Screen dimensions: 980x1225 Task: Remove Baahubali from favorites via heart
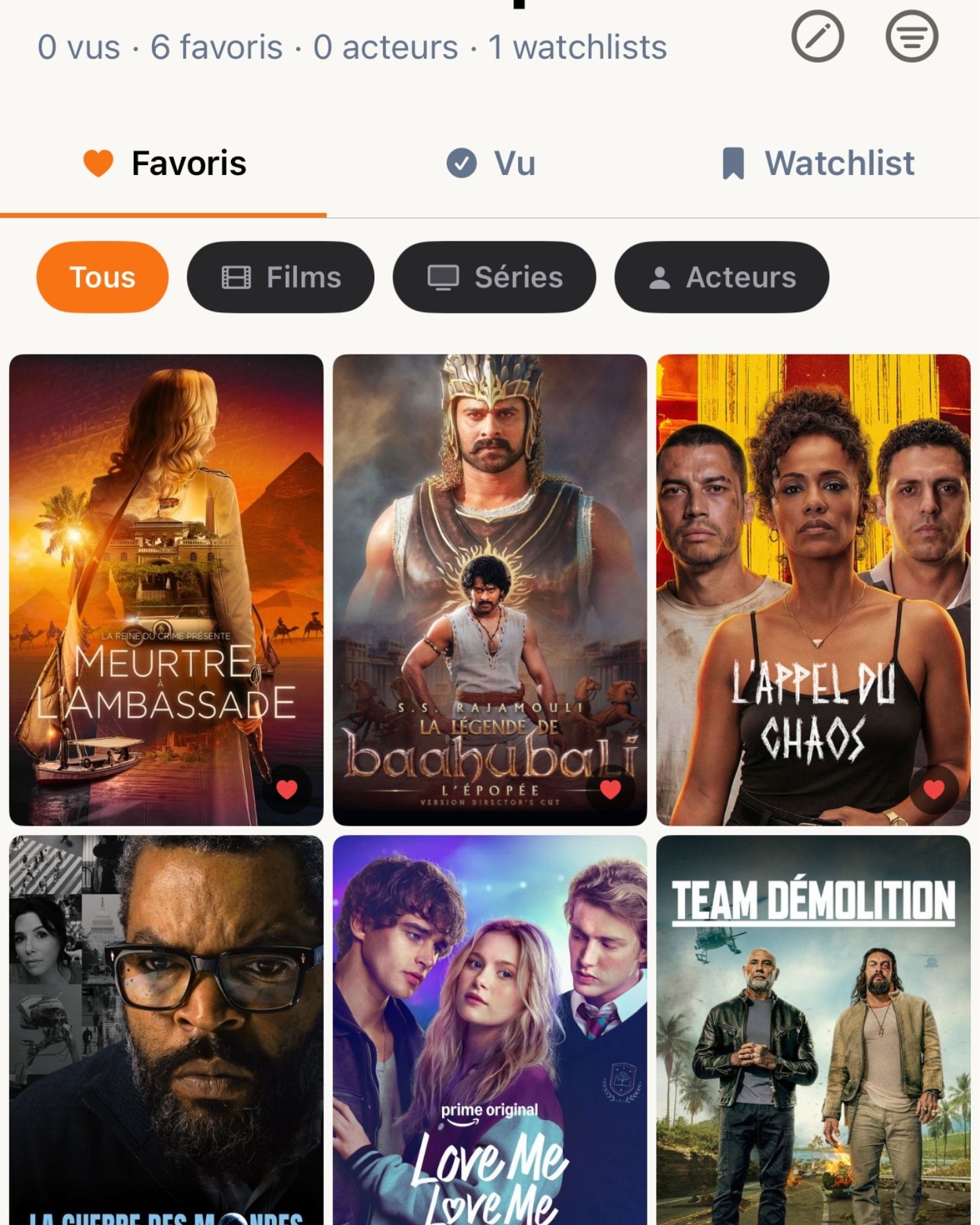[x=610, y=789]
